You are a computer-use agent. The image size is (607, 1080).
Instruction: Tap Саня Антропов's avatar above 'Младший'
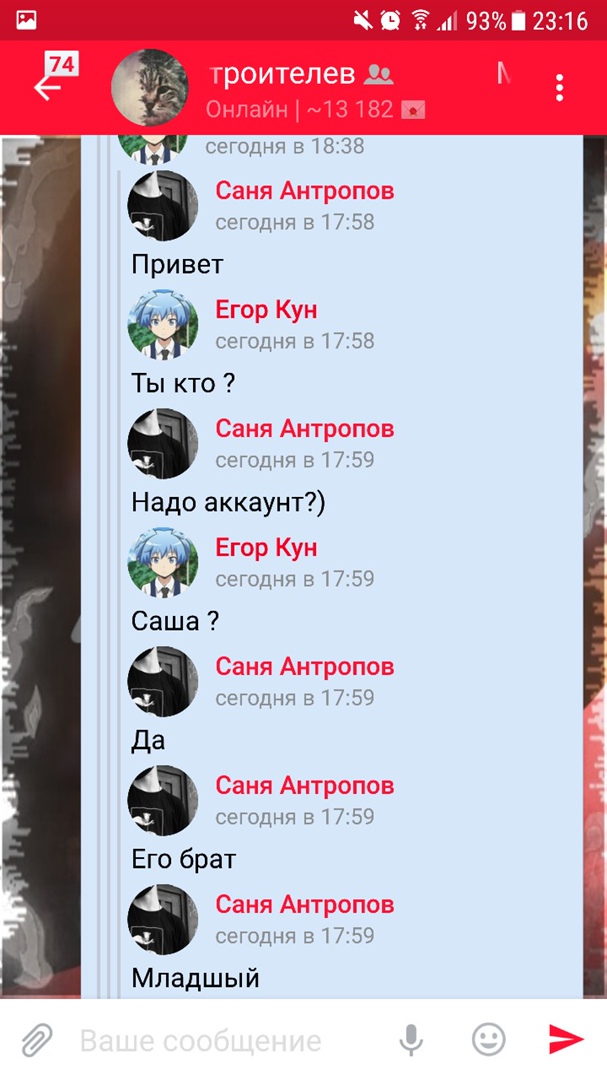coord(163,919)
